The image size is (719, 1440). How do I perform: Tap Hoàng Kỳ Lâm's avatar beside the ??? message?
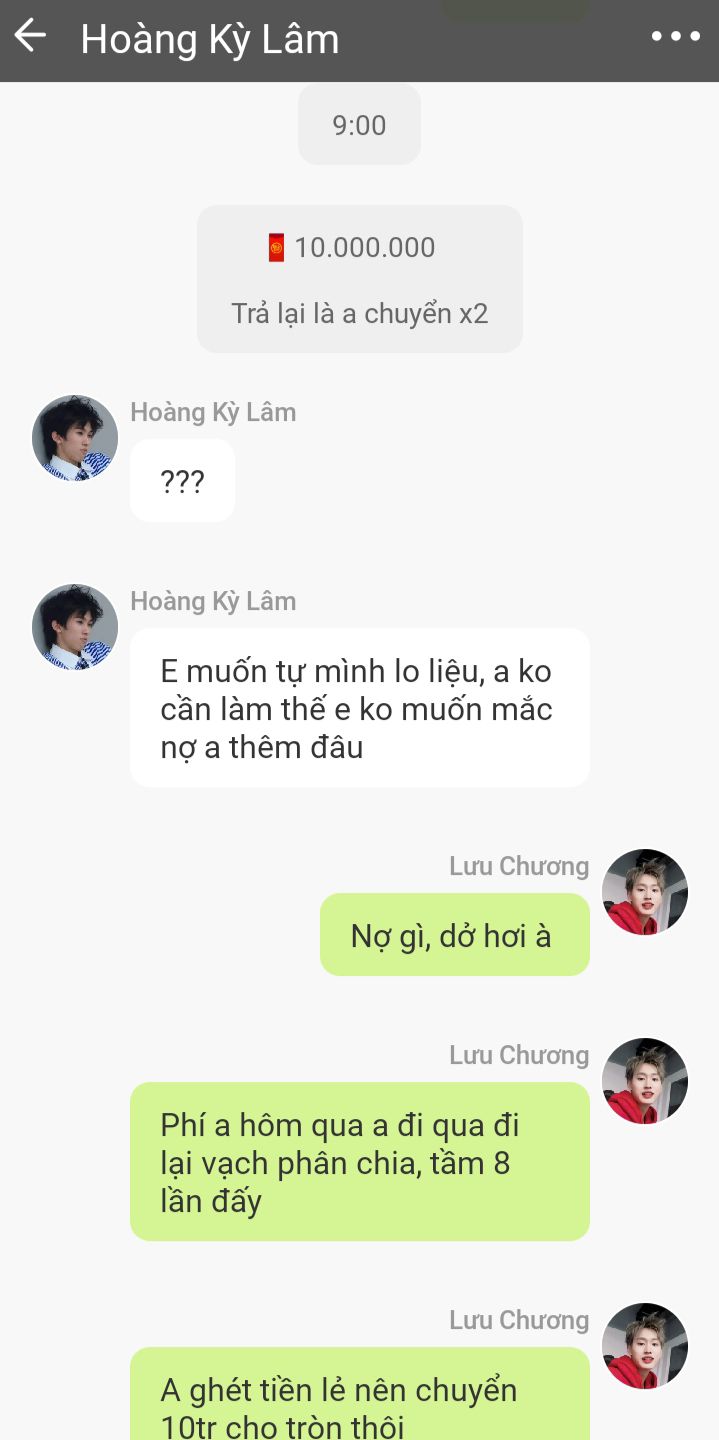75,438
